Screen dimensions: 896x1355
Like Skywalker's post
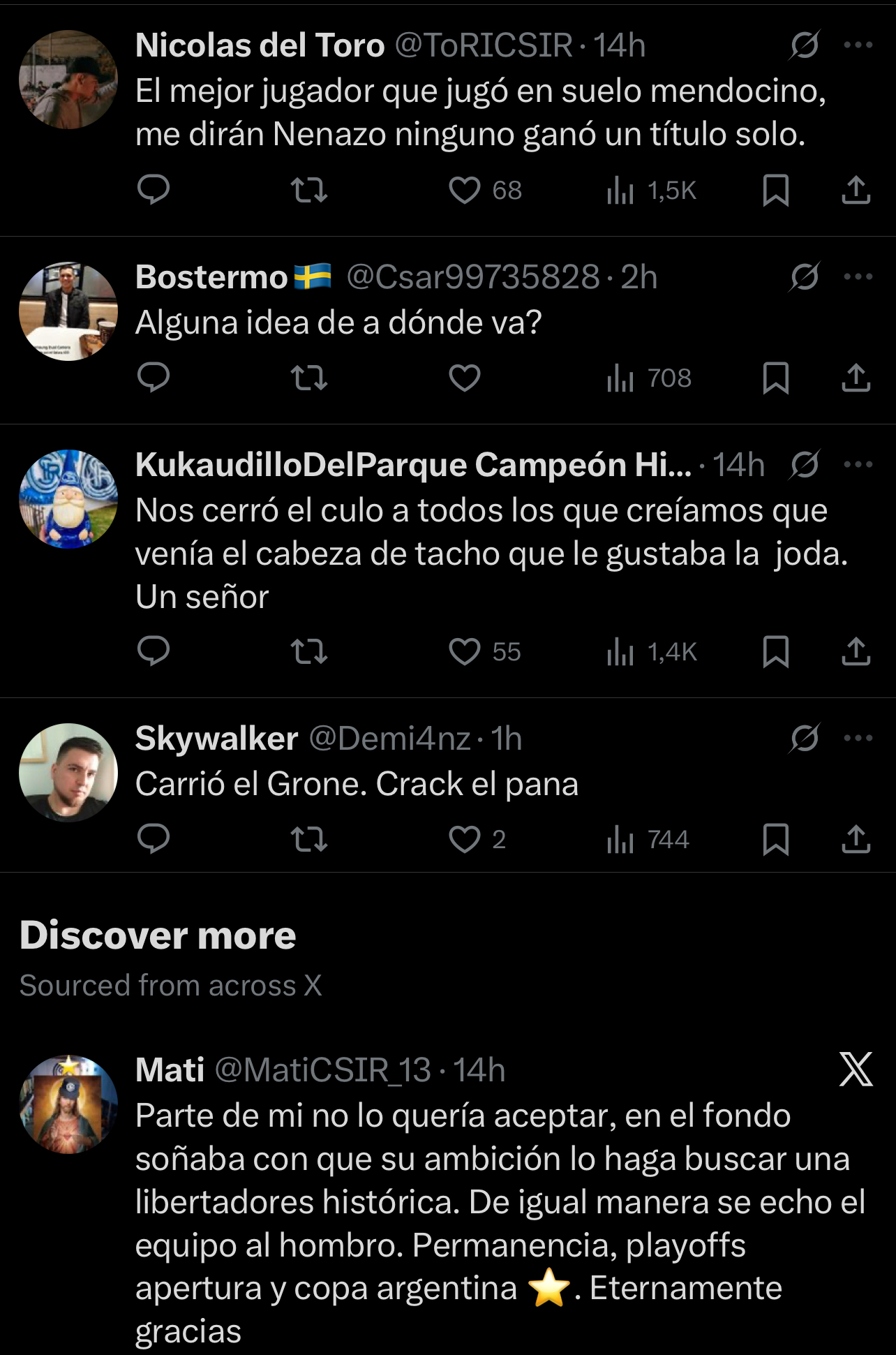pos(465,839)
